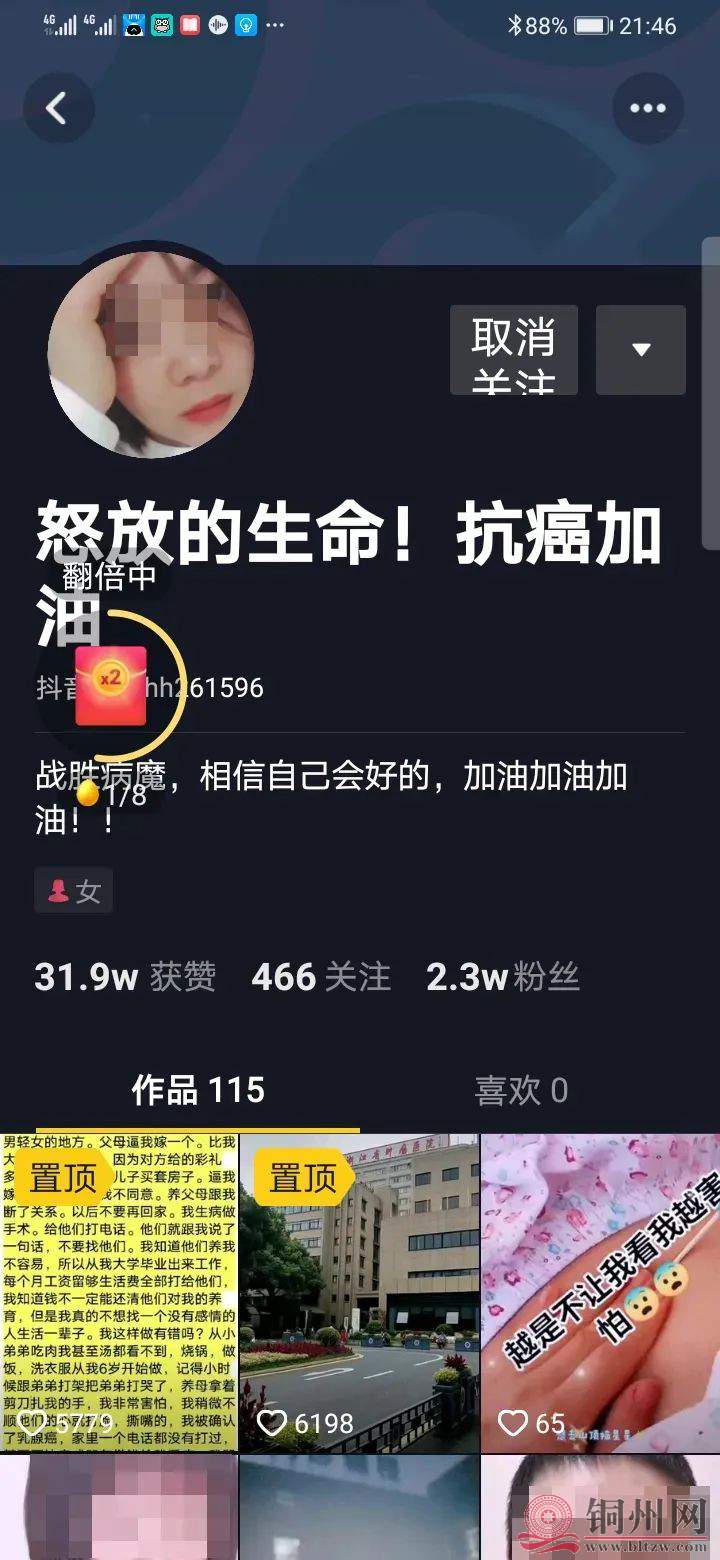Tap 取消关注 to unfollow this user
The height and width of the screenshot is (1560, 720).
click(x=513, y=349)
